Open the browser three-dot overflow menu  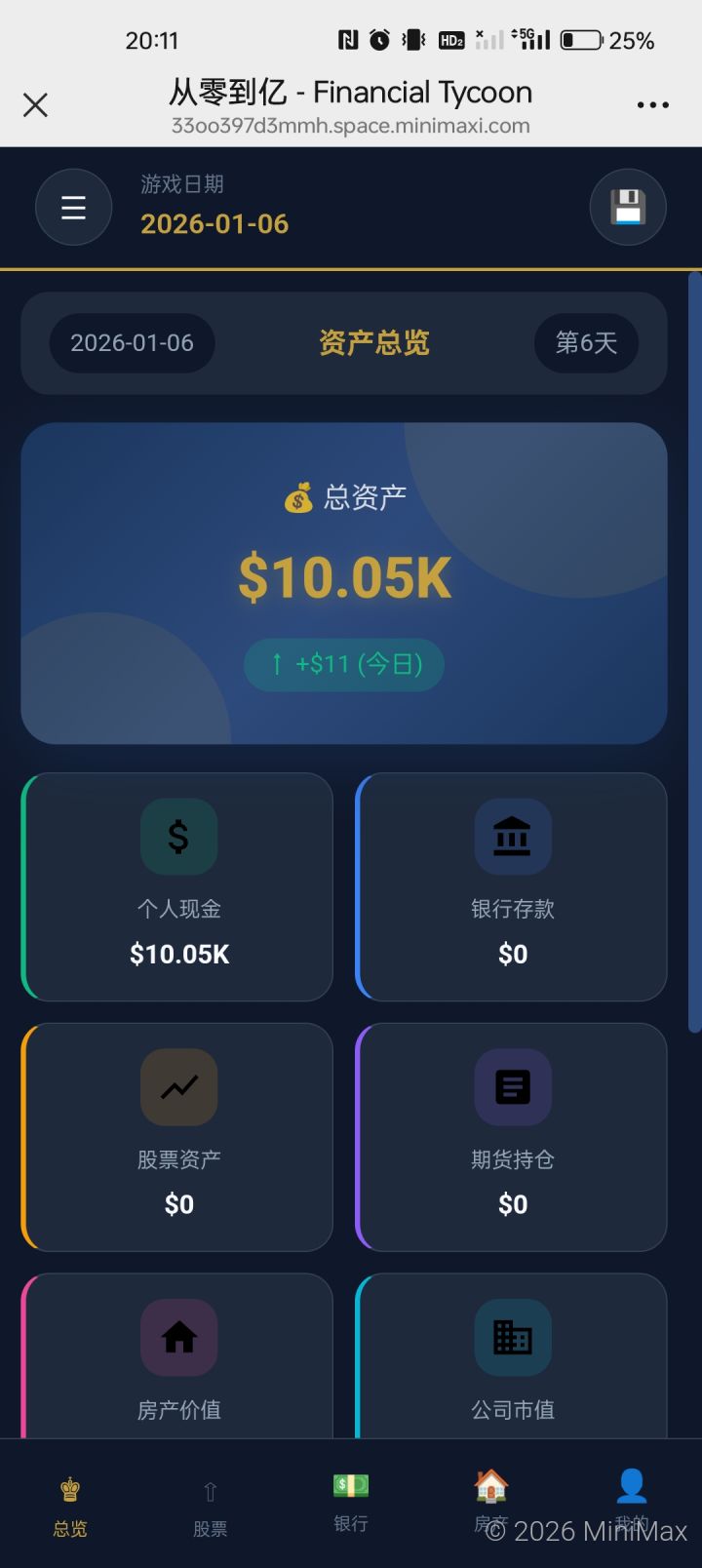point(651,104)
